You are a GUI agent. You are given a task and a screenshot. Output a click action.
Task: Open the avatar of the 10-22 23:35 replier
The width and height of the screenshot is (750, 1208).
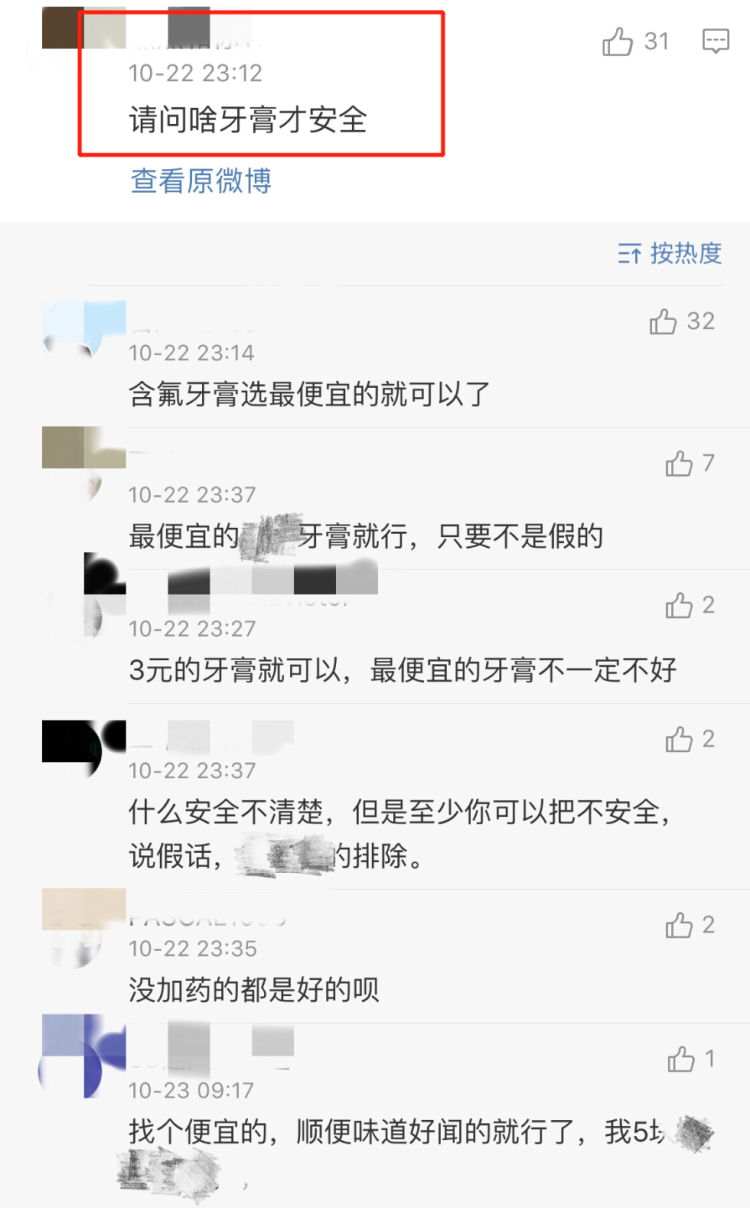pos(84,926)
